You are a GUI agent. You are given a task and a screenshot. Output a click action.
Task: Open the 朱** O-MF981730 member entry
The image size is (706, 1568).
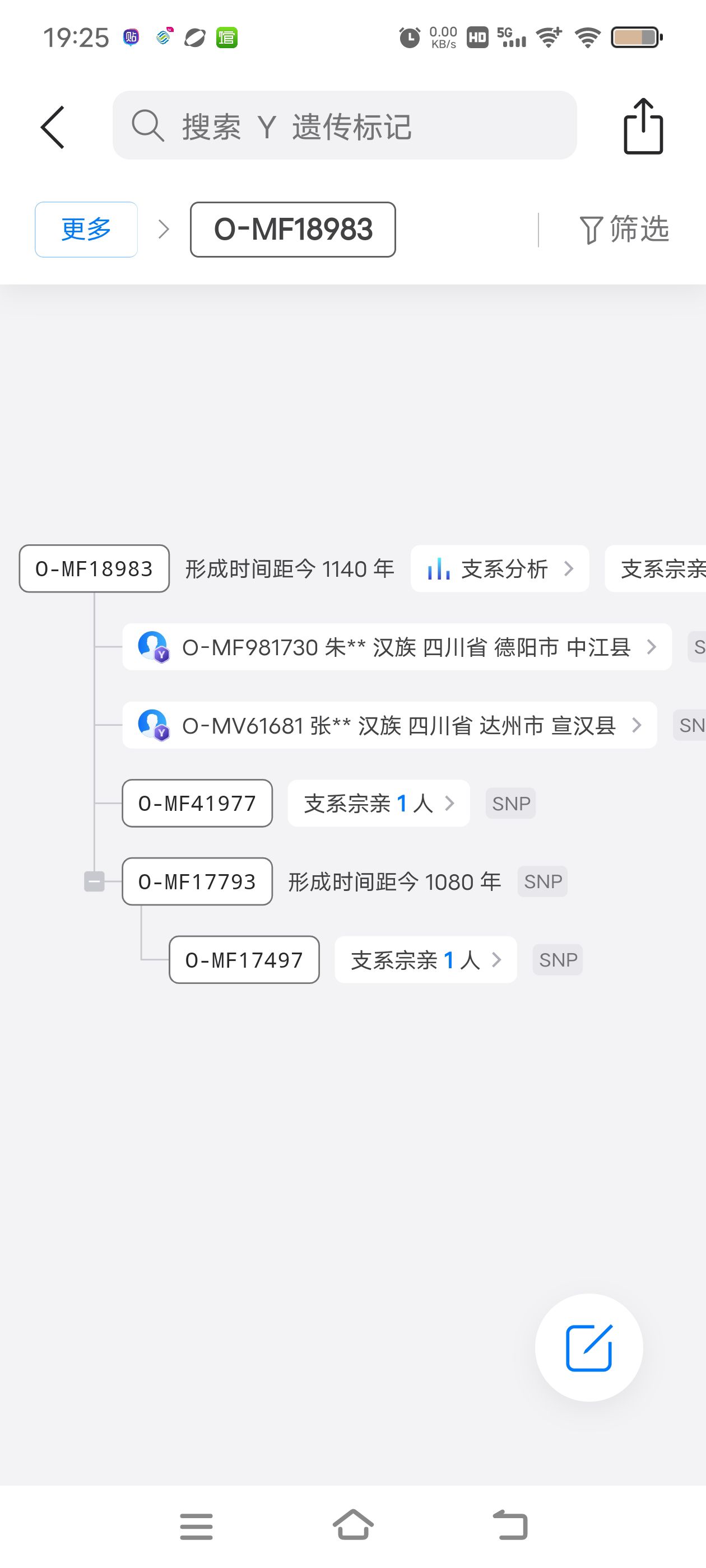397,647
